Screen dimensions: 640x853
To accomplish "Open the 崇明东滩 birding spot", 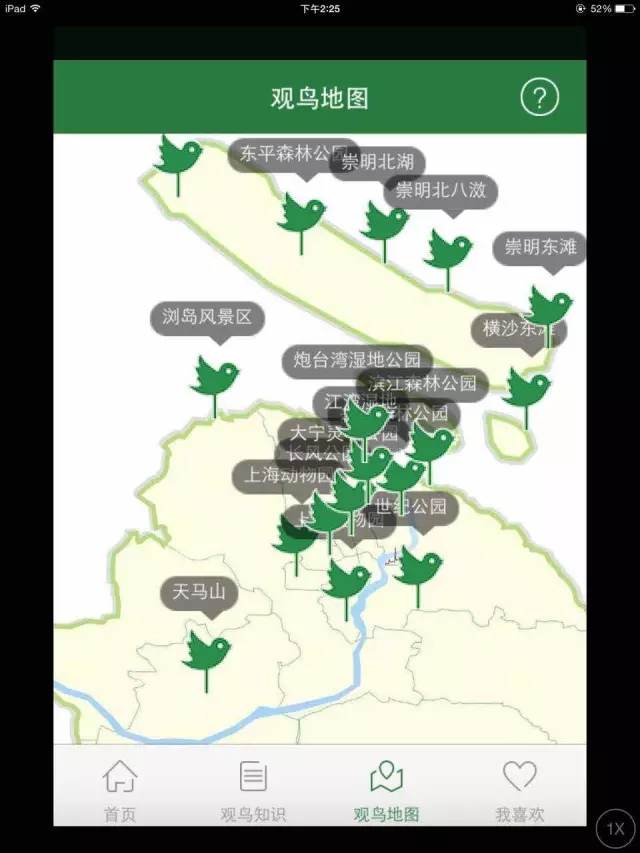I will 540,247.
